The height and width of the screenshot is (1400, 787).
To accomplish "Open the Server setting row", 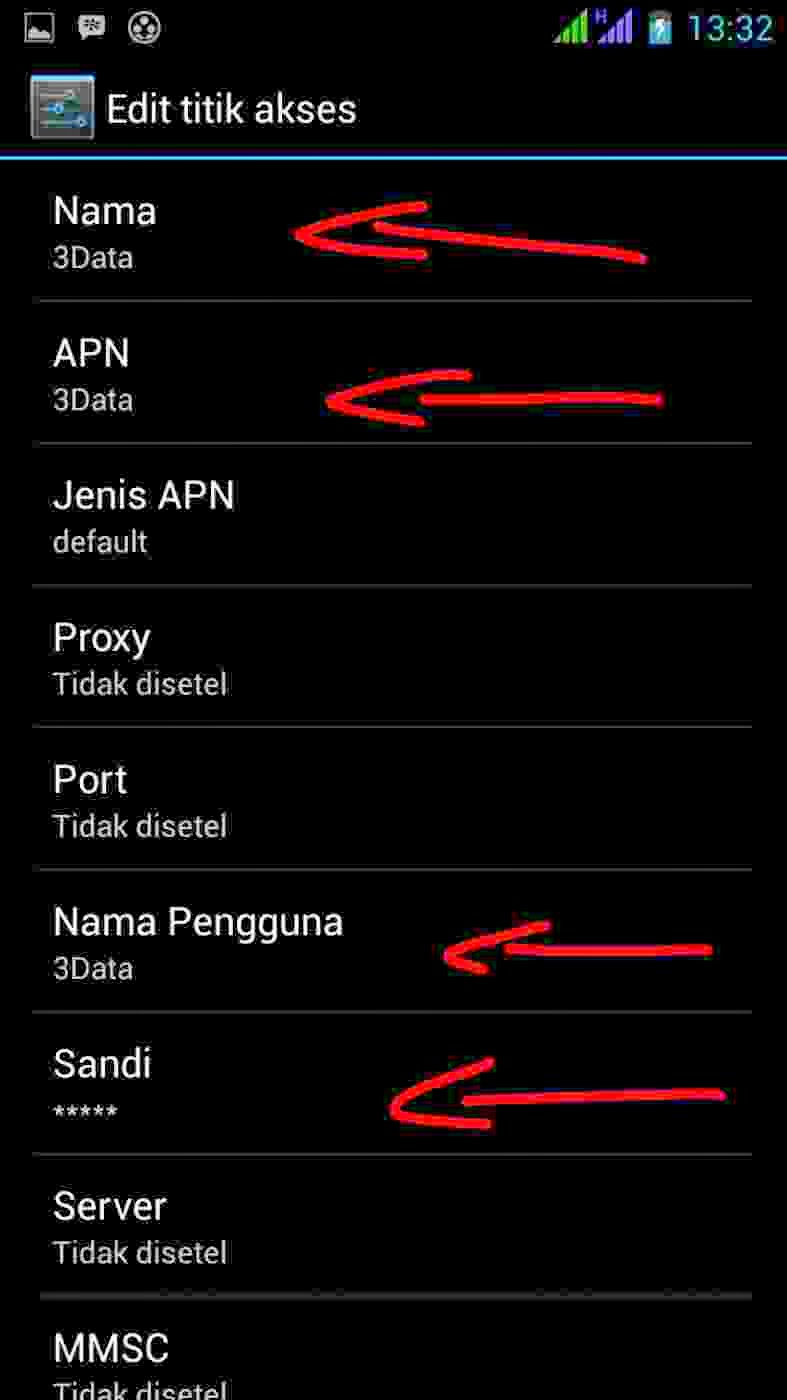I will (x=393, y=1226).
